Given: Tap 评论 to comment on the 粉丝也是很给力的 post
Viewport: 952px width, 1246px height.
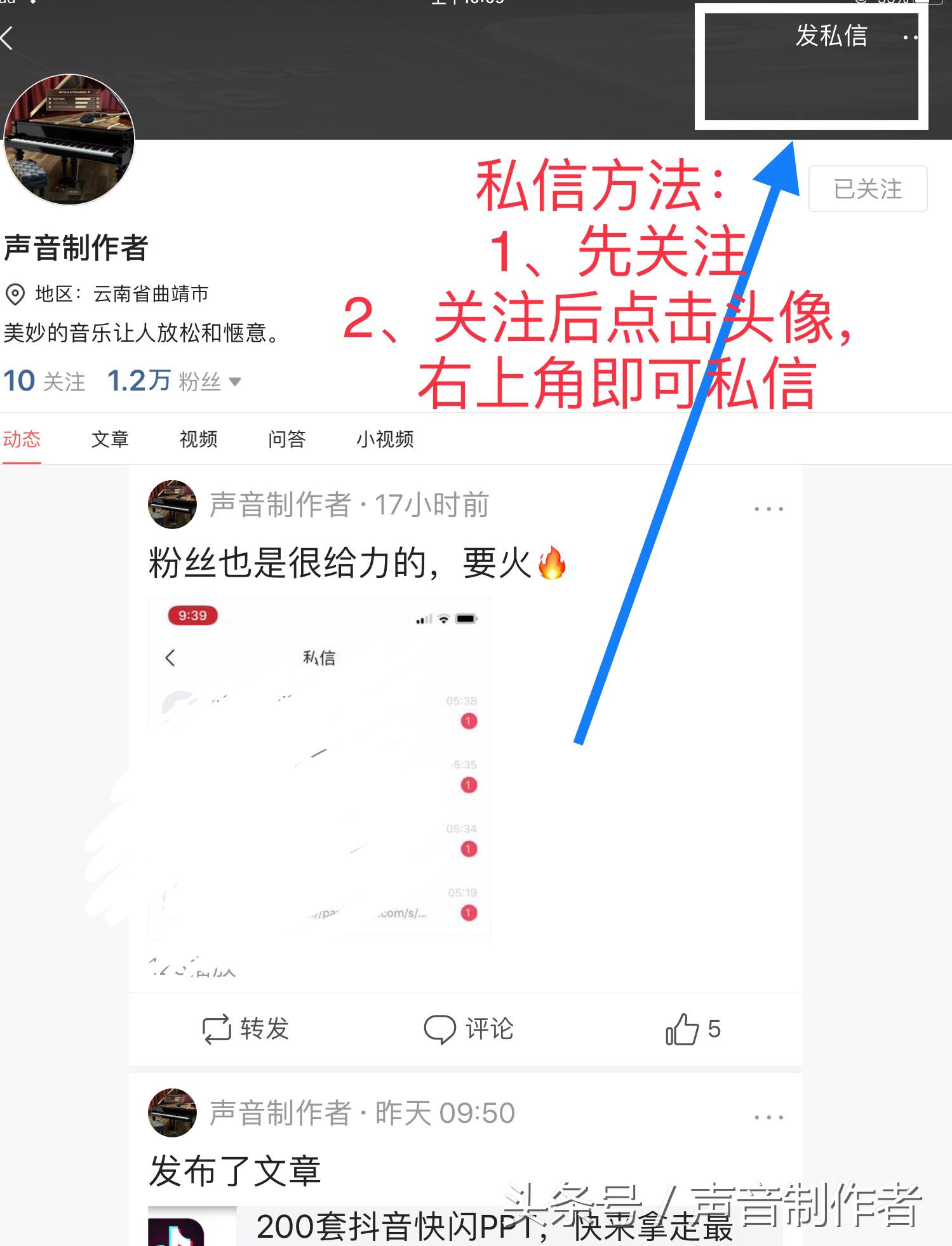Looking at the screenshot, I should click(x=469, y=1029).
